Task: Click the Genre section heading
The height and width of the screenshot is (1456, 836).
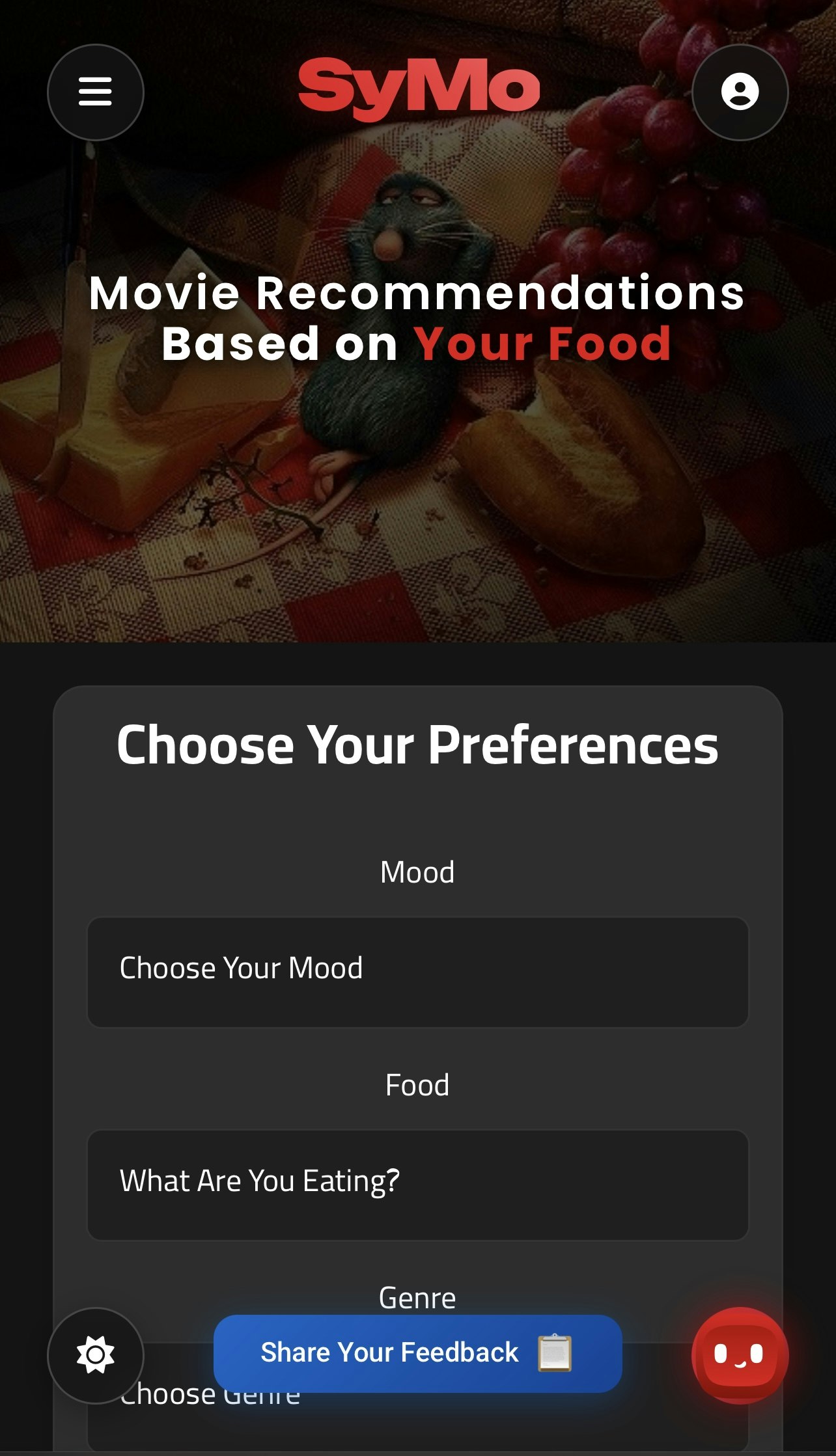Action: point(417,1297)
